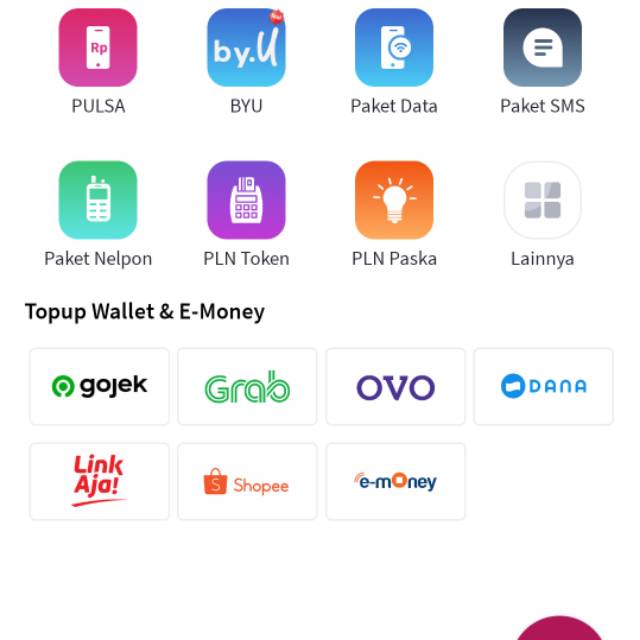Open Paket Data purchase
This screenshot has height=640, width=640.
coord(394,48)
